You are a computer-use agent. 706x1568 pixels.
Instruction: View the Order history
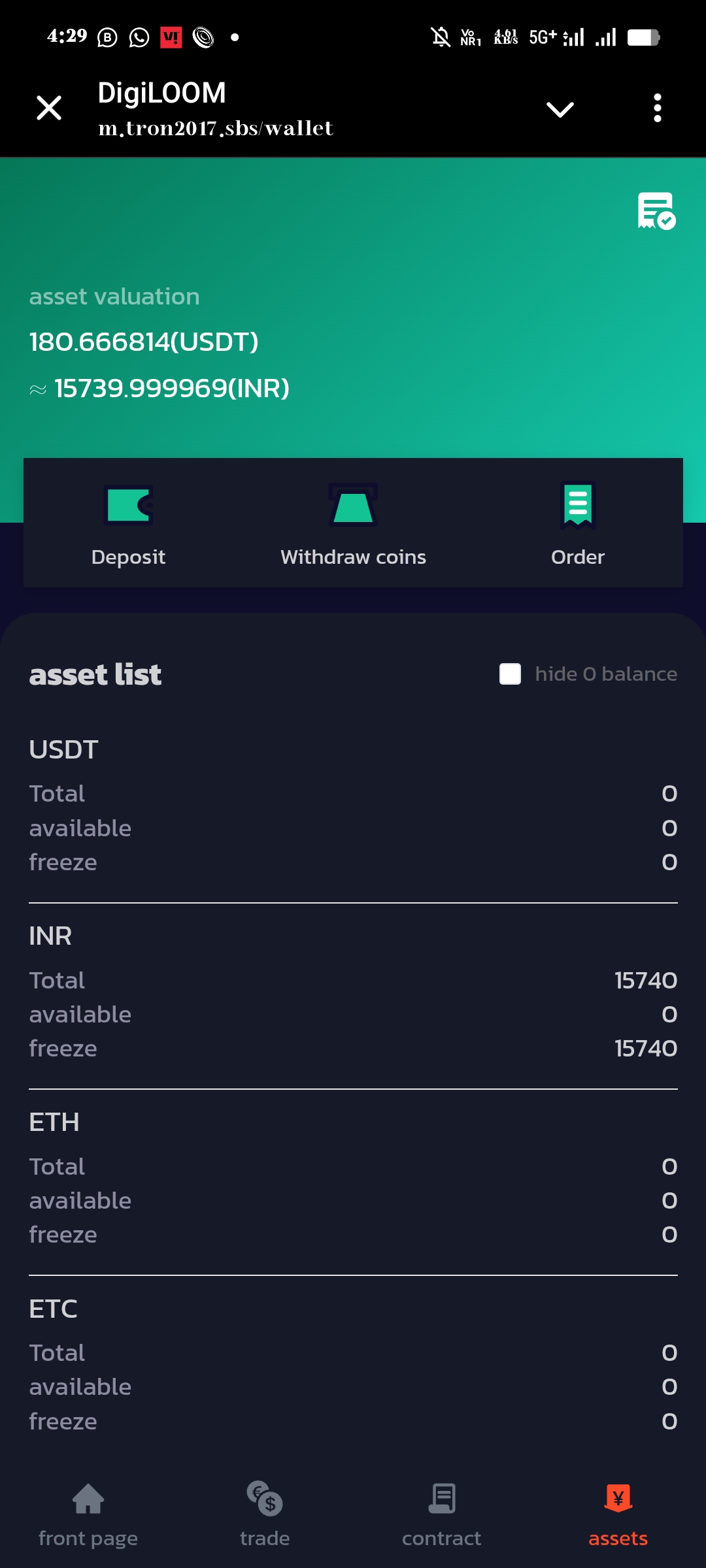point(577,523)
